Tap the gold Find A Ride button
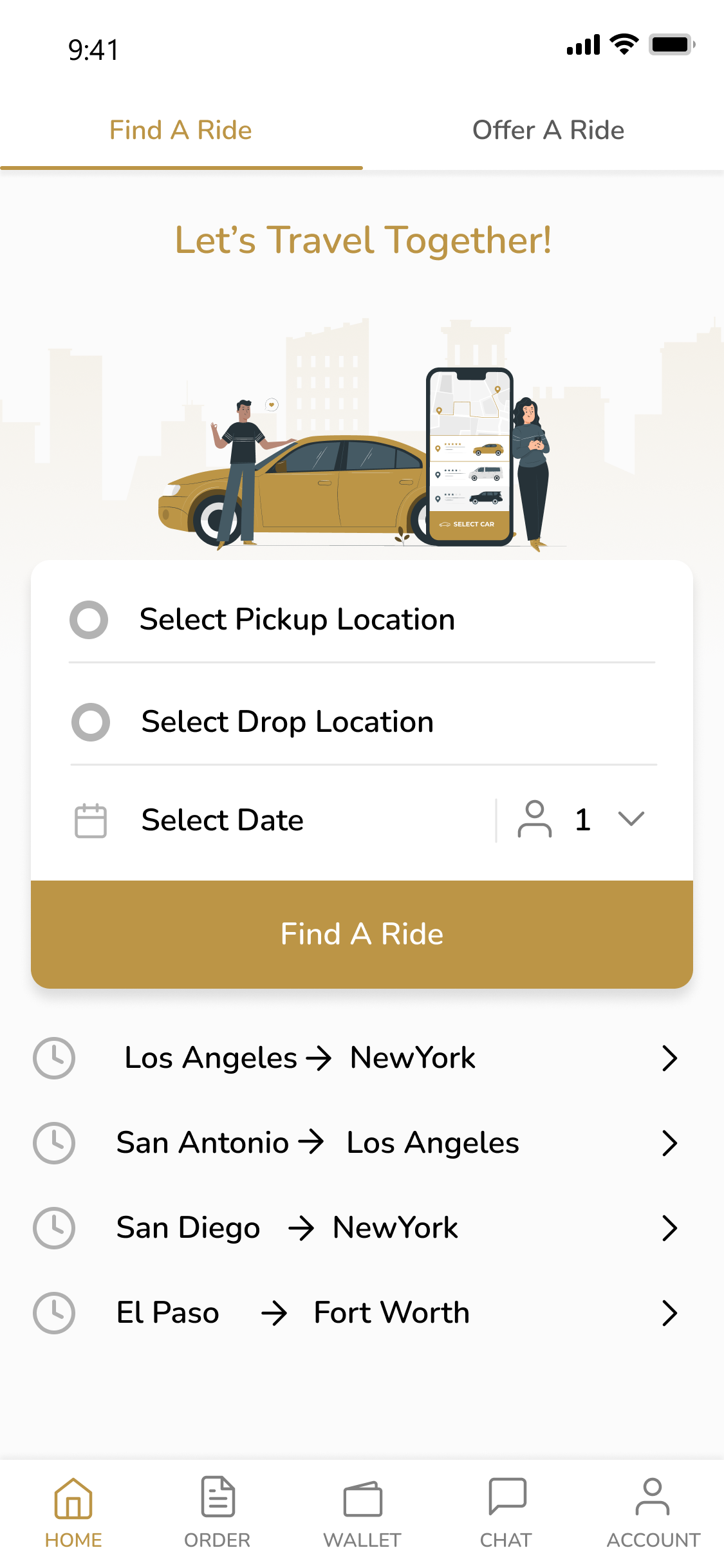This screenshot has height=1568, width=724. point(362,934)
